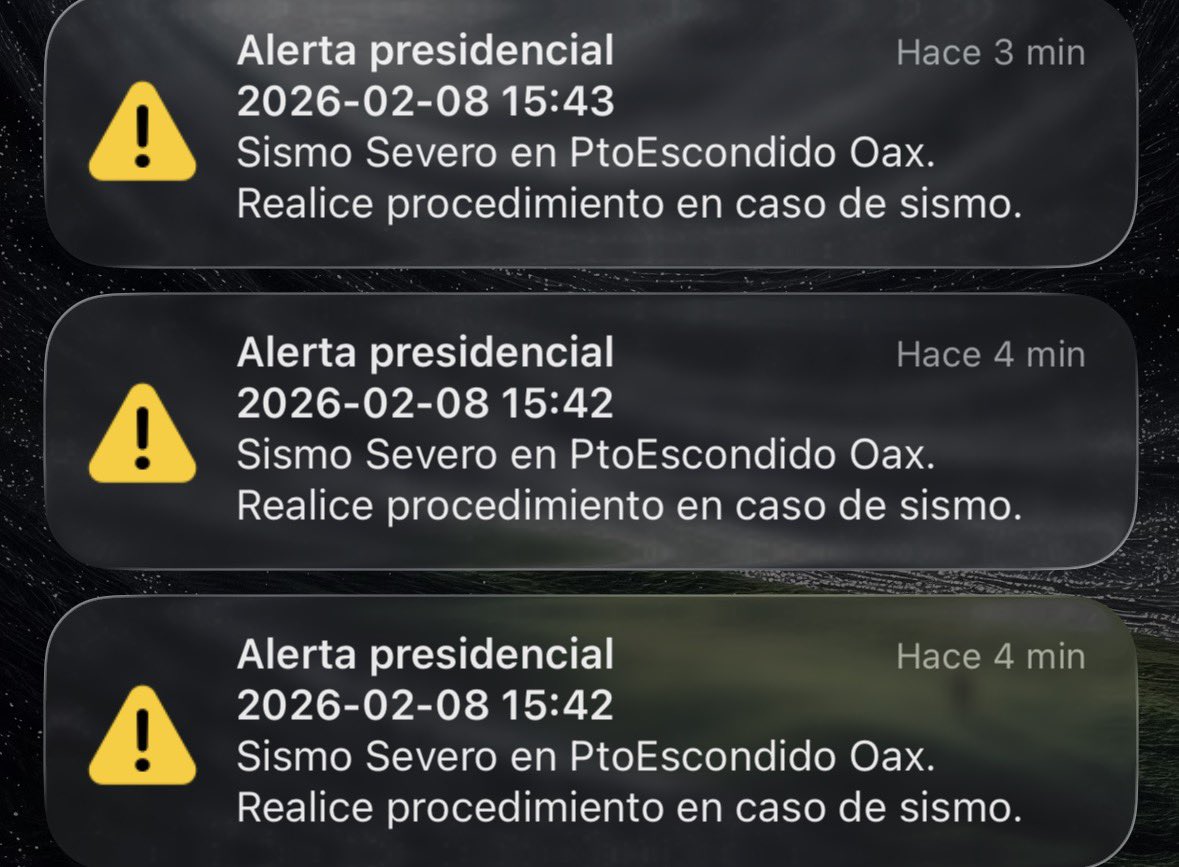Image resolution: width=1179 pixels, height=867 pixels.
Task: Open the presidential alert from 15:43
Action: [590, 130]
